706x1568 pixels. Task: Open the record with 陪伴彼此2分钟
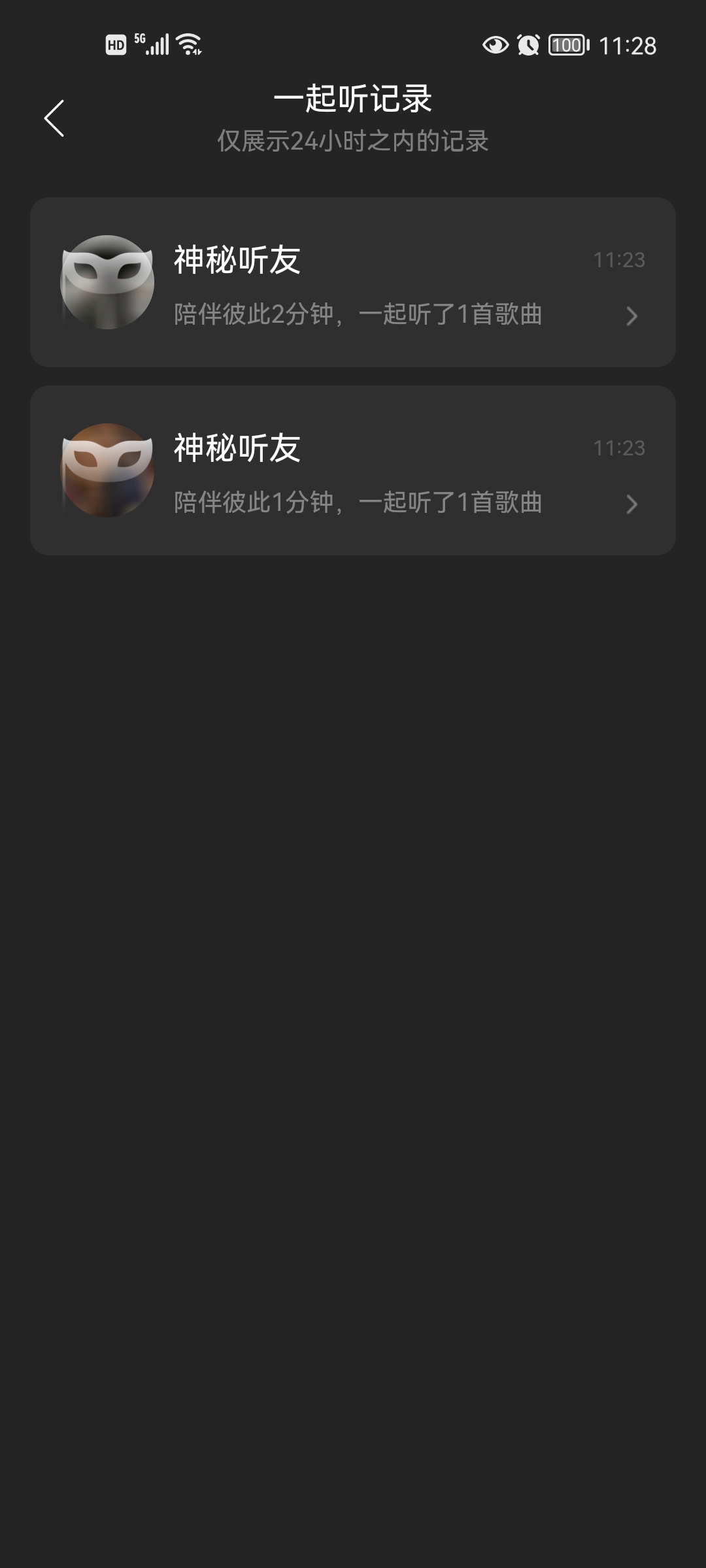353,282
